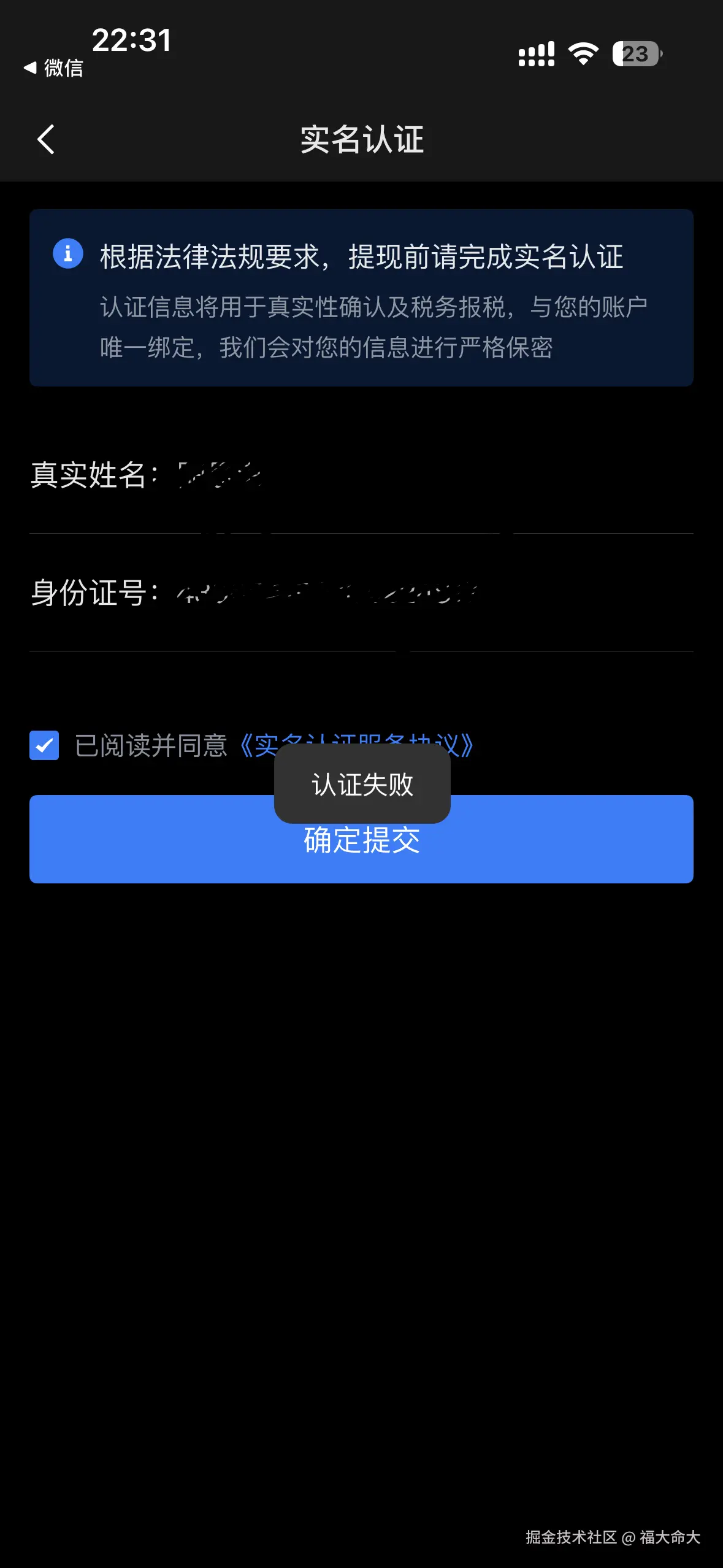Tap the clock showing 22:31
723x1568 pixels.
131,40
